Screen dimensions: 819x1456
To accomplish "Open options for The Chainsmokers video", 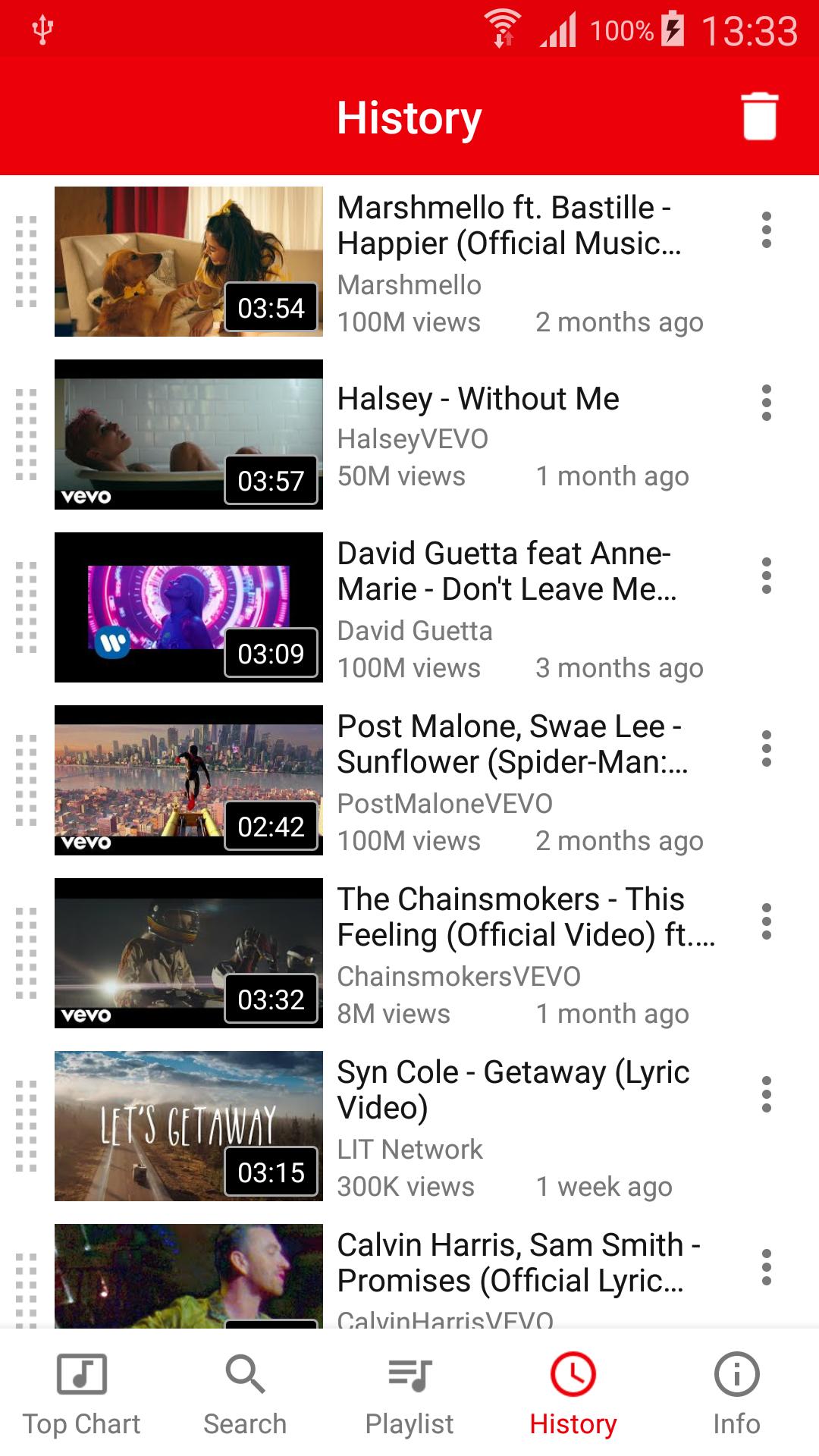I will click(766, 921).
